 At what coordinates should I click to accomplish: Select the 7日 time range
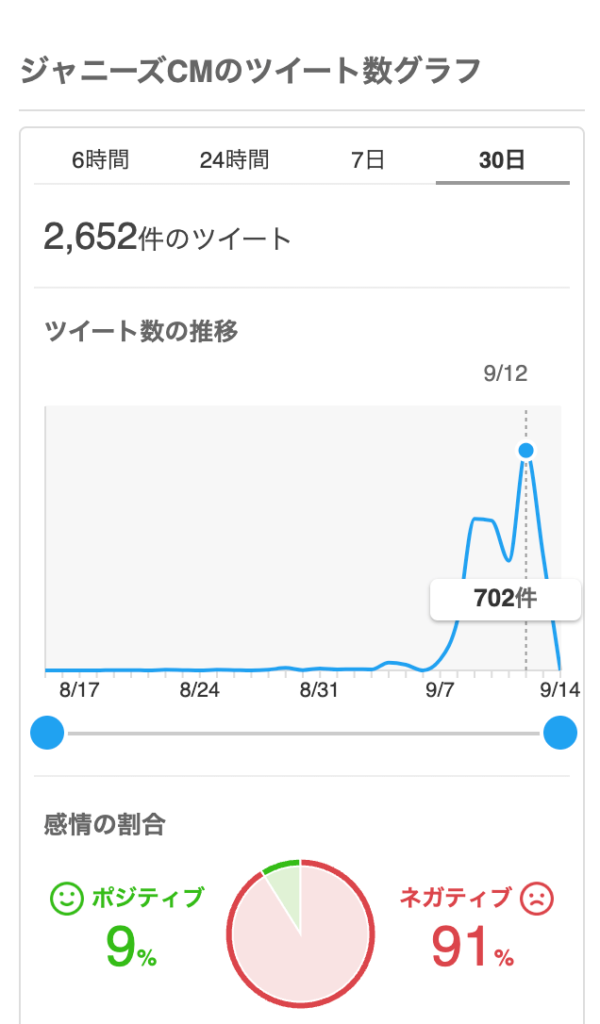(368, 160)
